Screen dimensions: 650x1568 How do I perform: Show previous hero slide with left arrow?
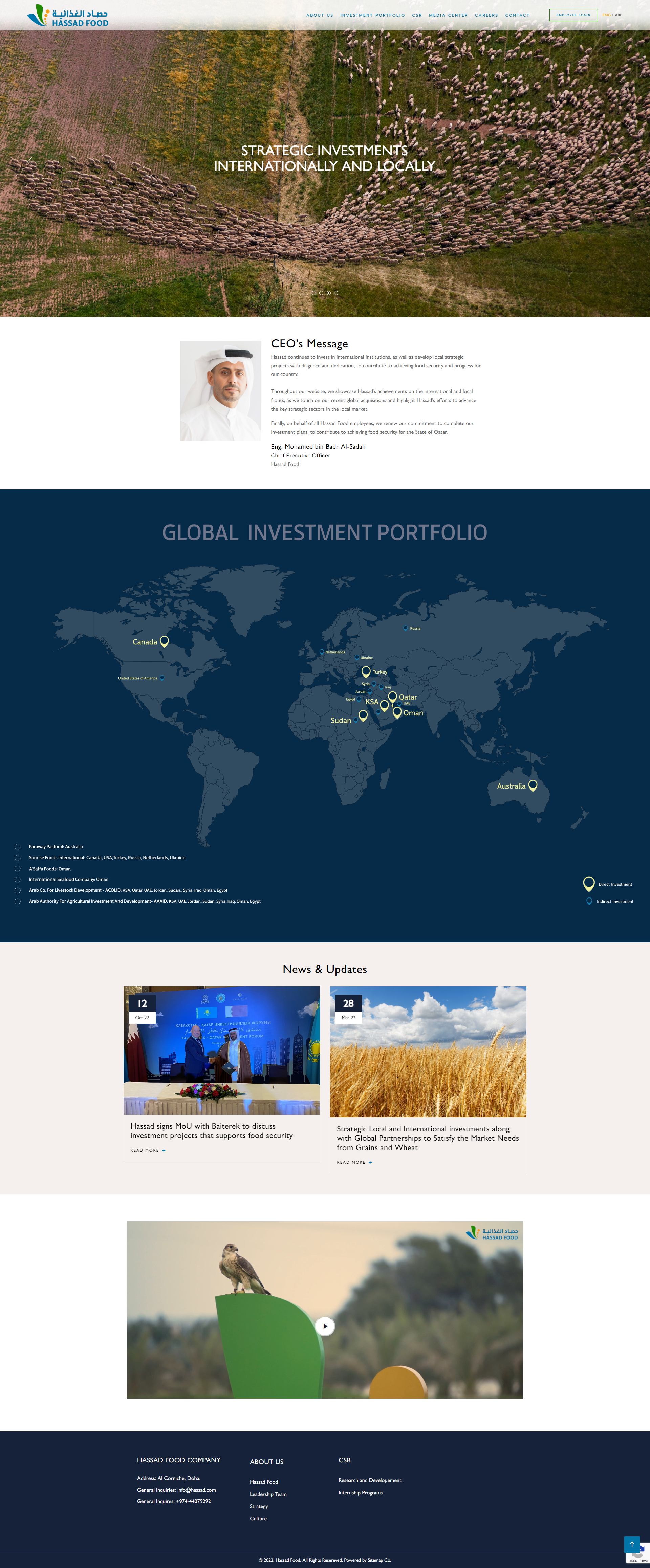click(33, 161)
